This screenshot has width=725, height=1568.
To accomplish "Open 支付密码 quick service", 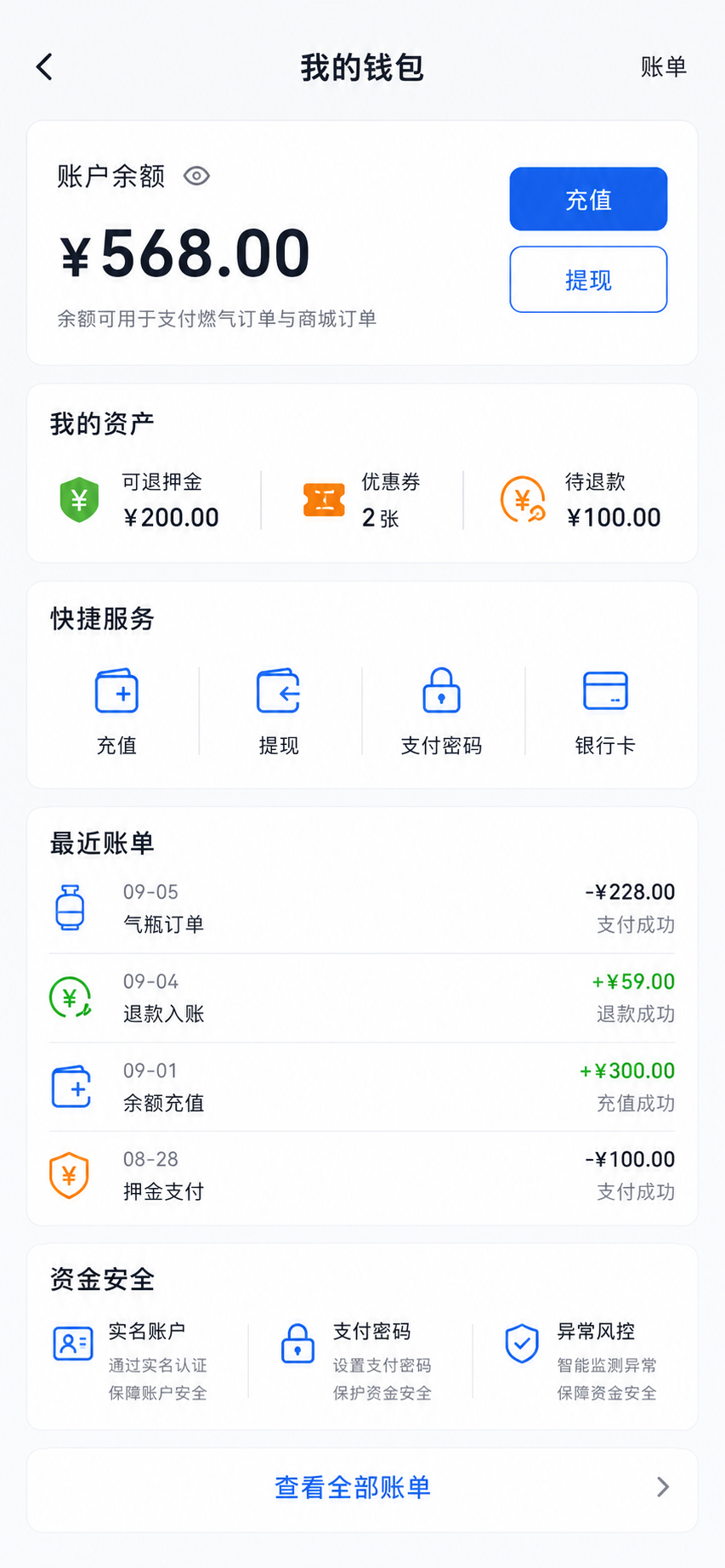I will [441, 712].
